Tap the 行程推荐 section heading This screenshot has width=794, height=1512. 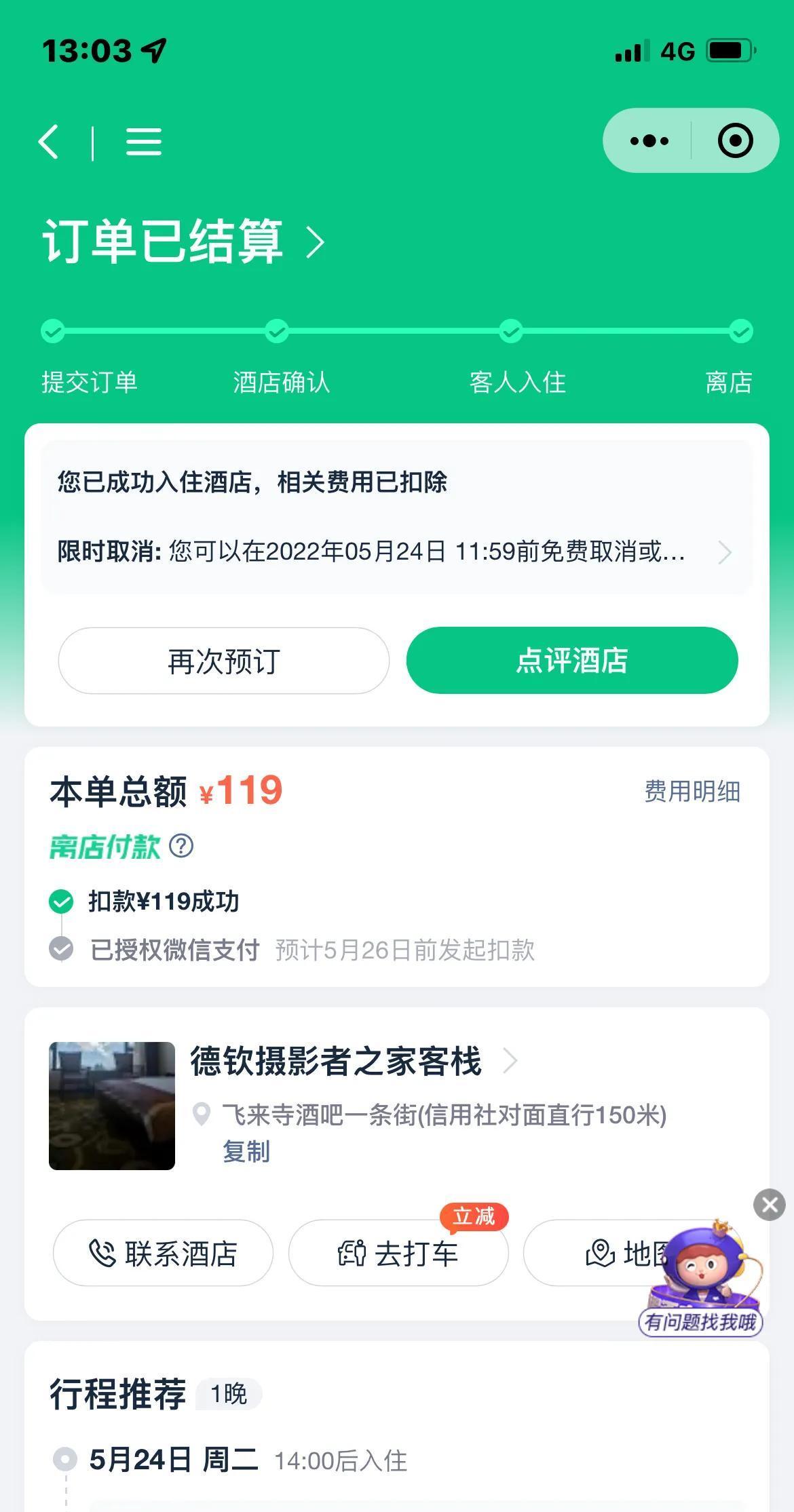pyautogui.click(x=119, y=1394)
